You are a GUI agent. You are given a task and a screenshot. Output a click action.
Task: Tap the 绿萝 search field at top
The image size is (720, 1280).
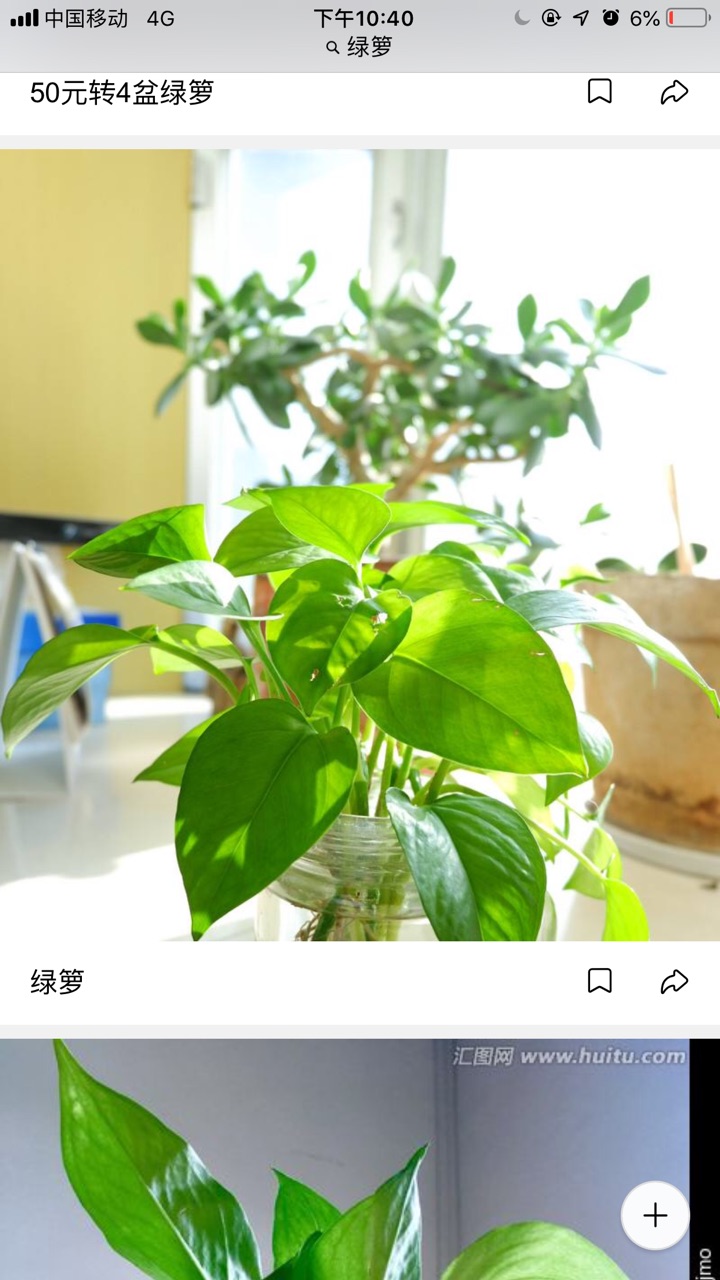coord(360,47)
